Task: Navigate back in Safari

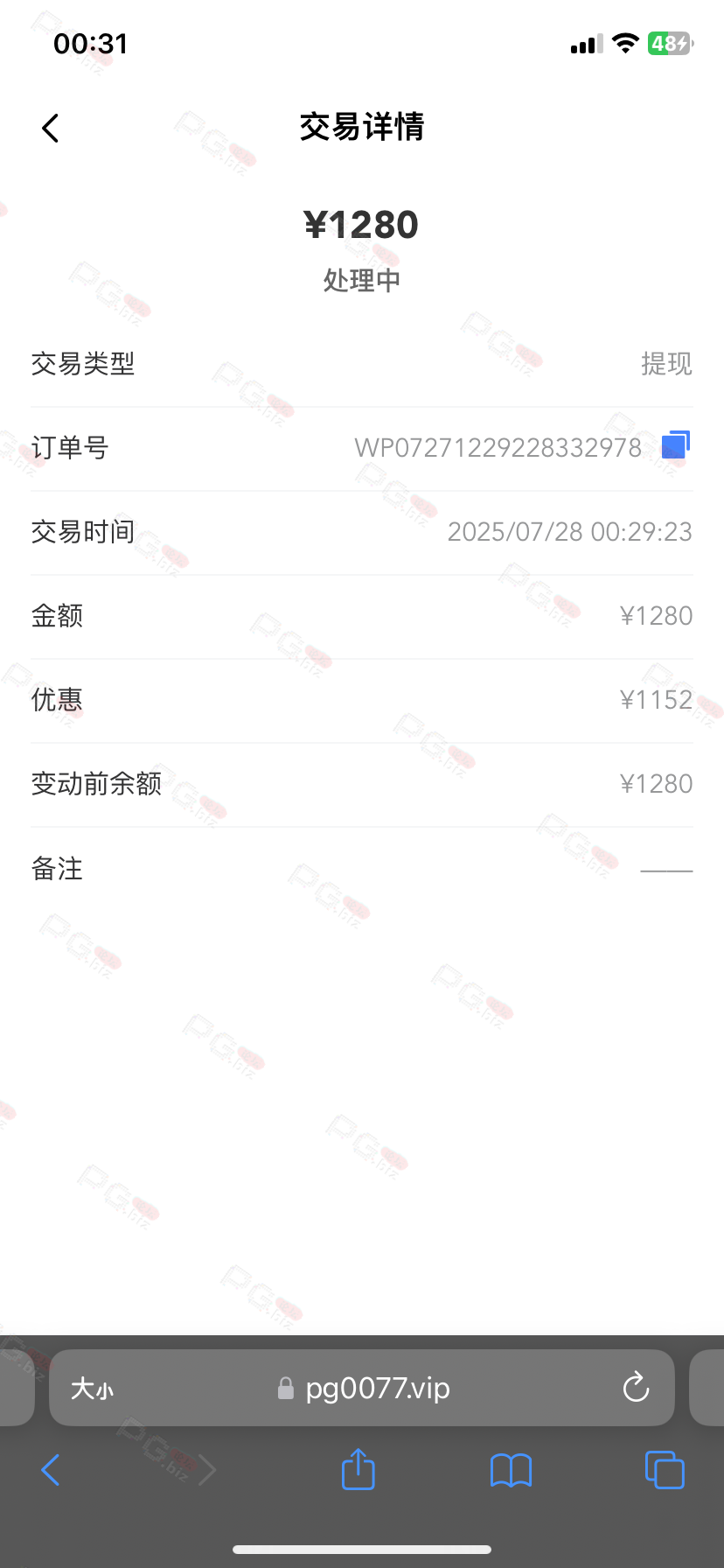Action: point(51,1470)
